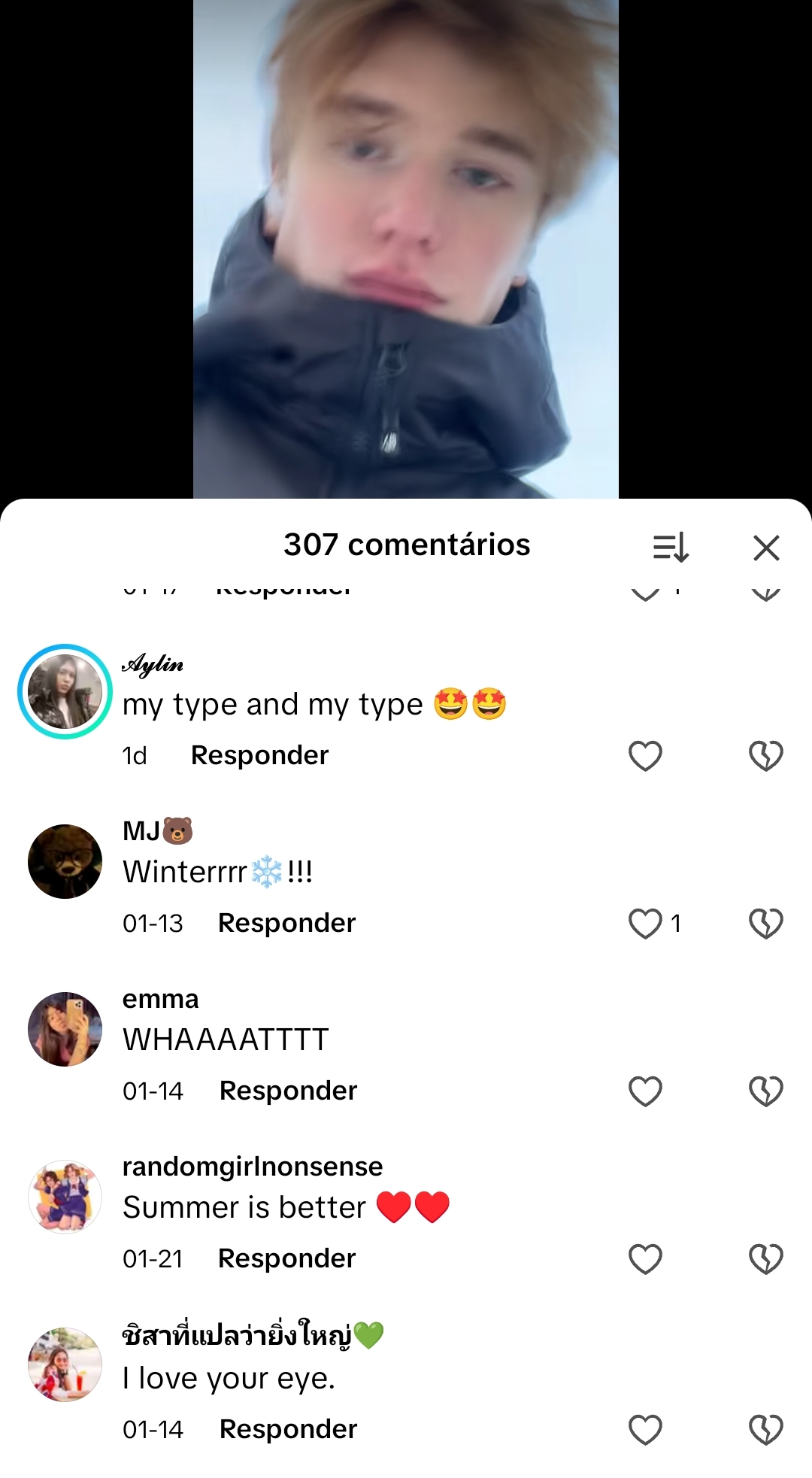Like Aylin's comment
Screen dimensions: 812x1478
(x=645, y=756)
